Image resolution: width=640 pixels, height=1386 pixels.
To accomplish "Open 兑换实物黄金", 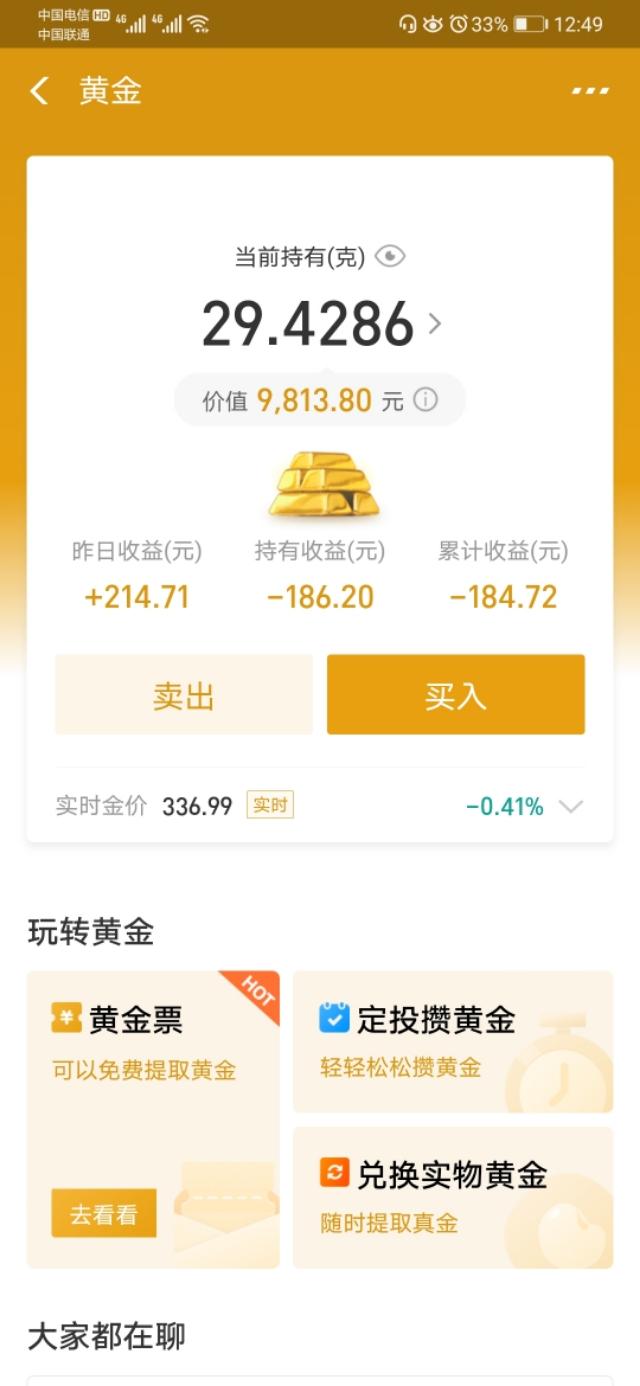I will [452, 1198].
